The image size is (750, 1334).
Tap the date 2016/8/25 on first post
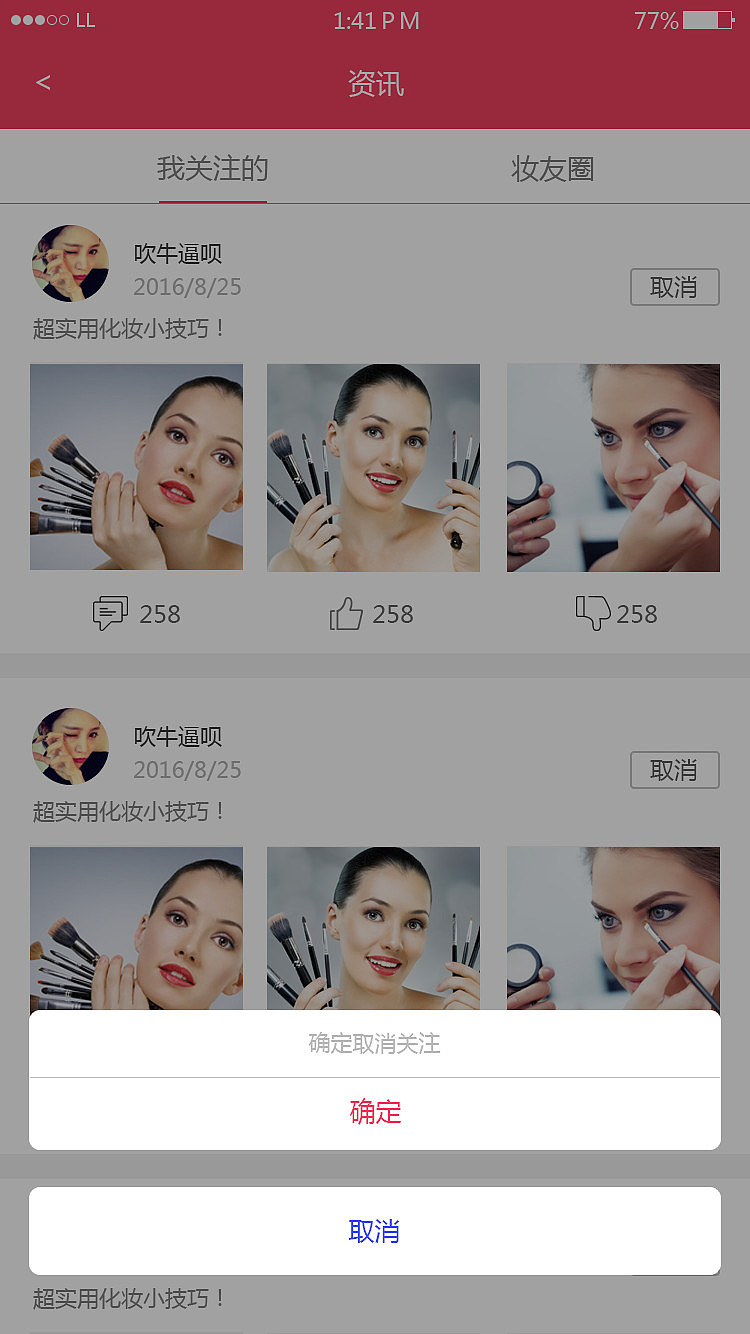coord(186,287)
